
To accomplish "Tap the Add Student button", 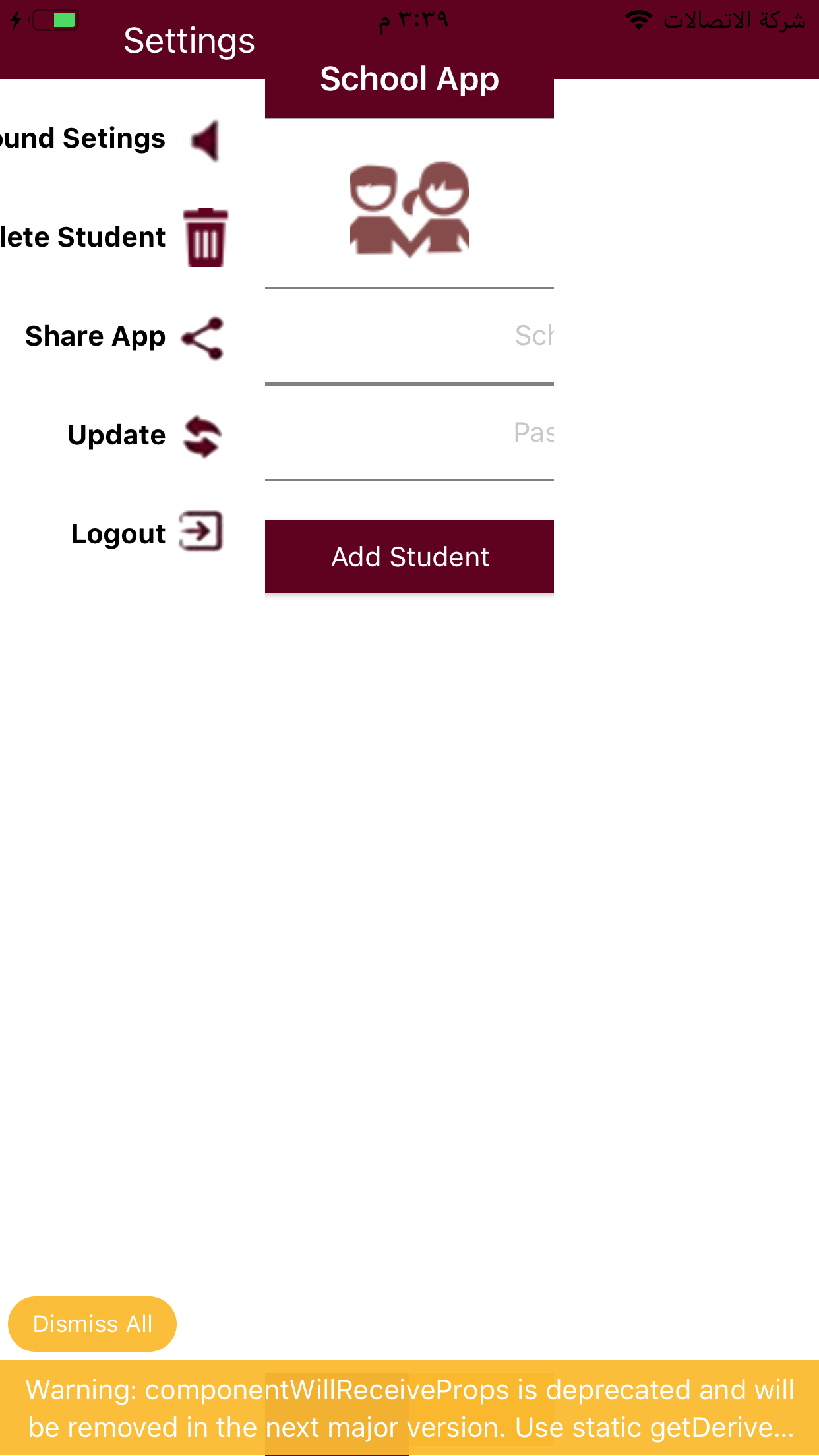I will (x=409, y=557).
